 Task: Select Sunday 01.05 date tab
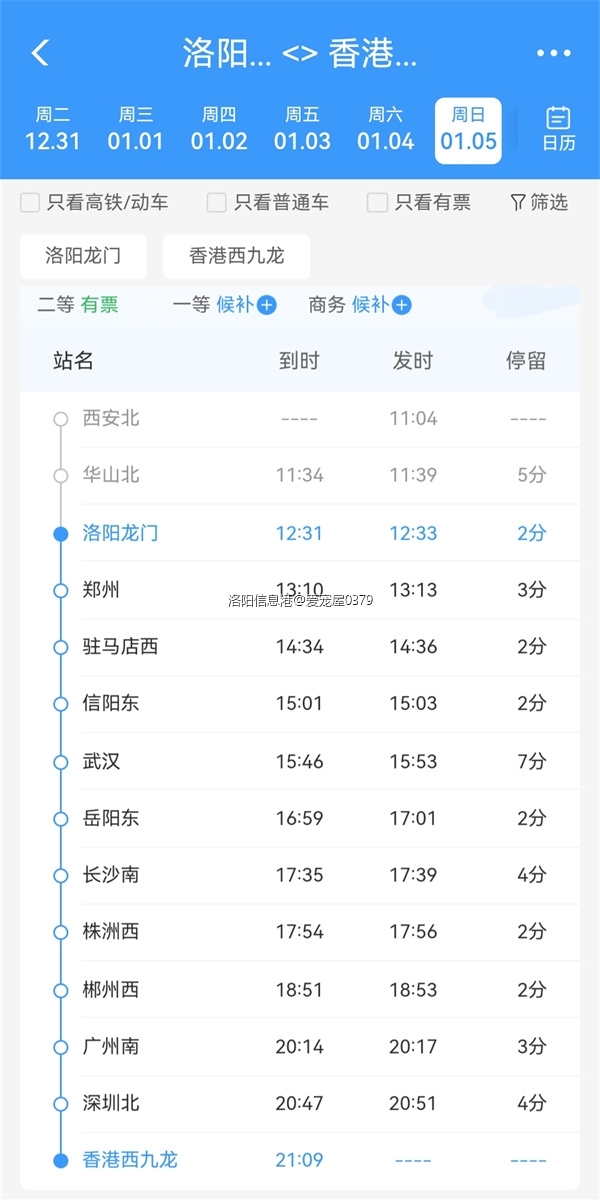point(468,130)
